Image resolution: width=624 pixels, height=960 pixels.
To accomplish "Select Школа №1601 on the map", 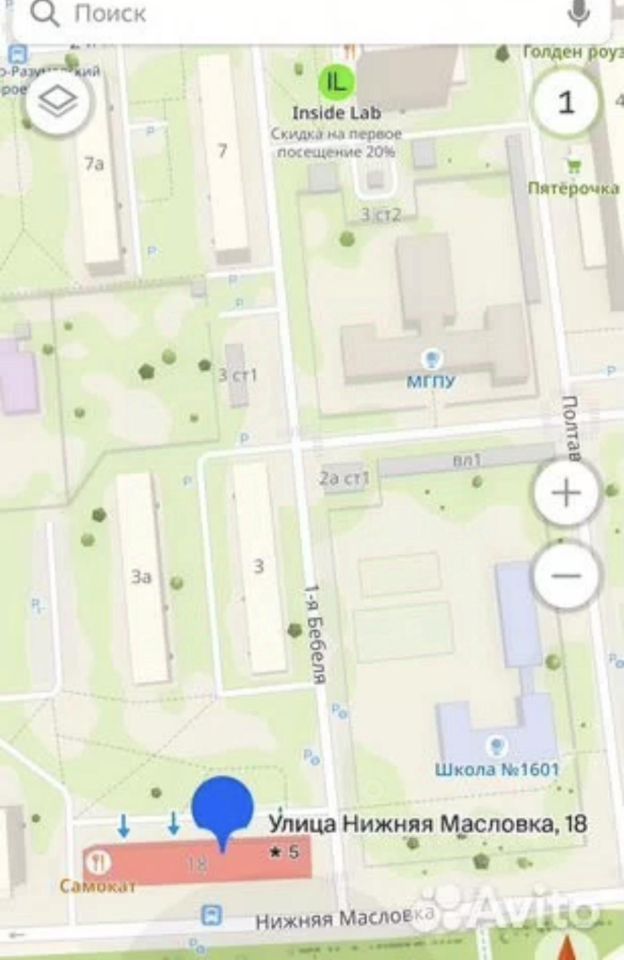I will pos(496,746).
